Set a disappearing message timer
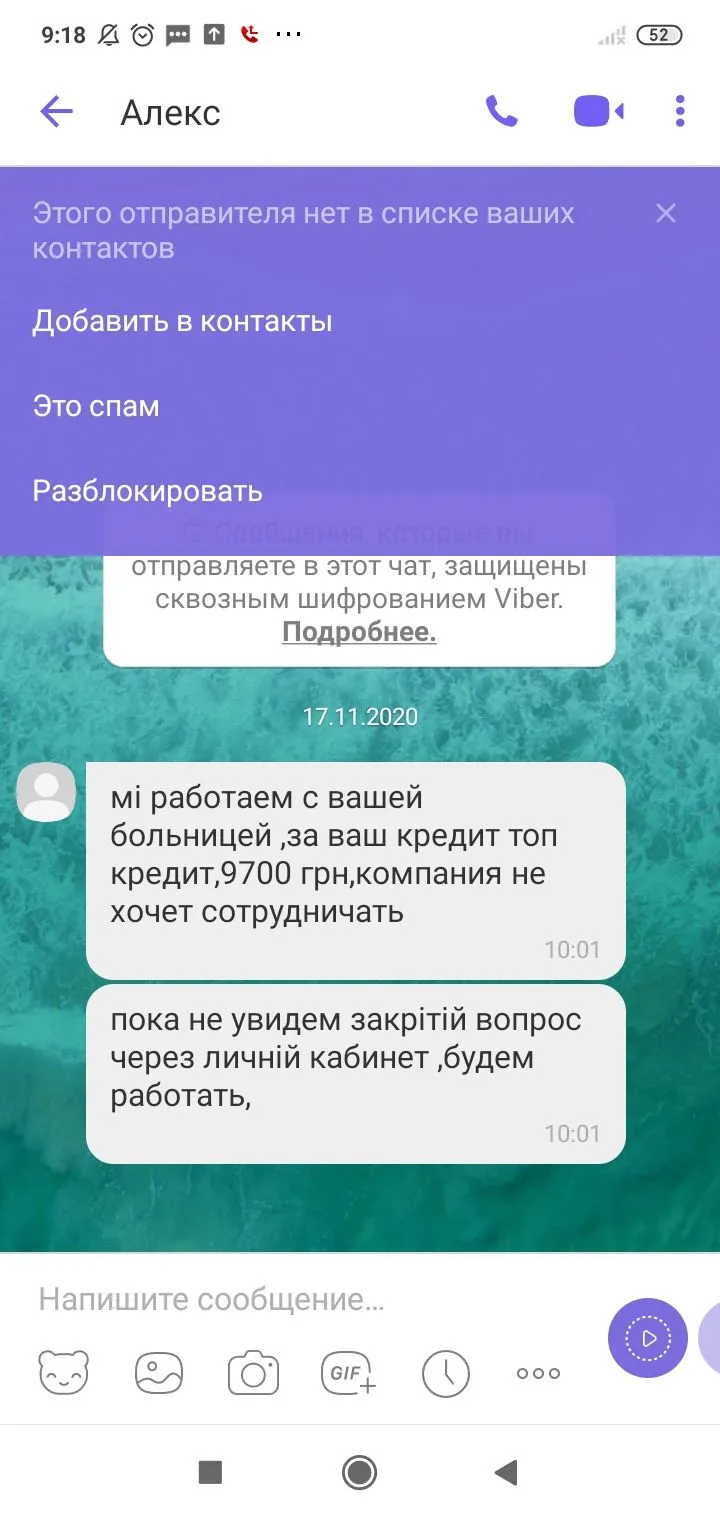Viewport: 720px width, 1520px height. (445, 1373)
